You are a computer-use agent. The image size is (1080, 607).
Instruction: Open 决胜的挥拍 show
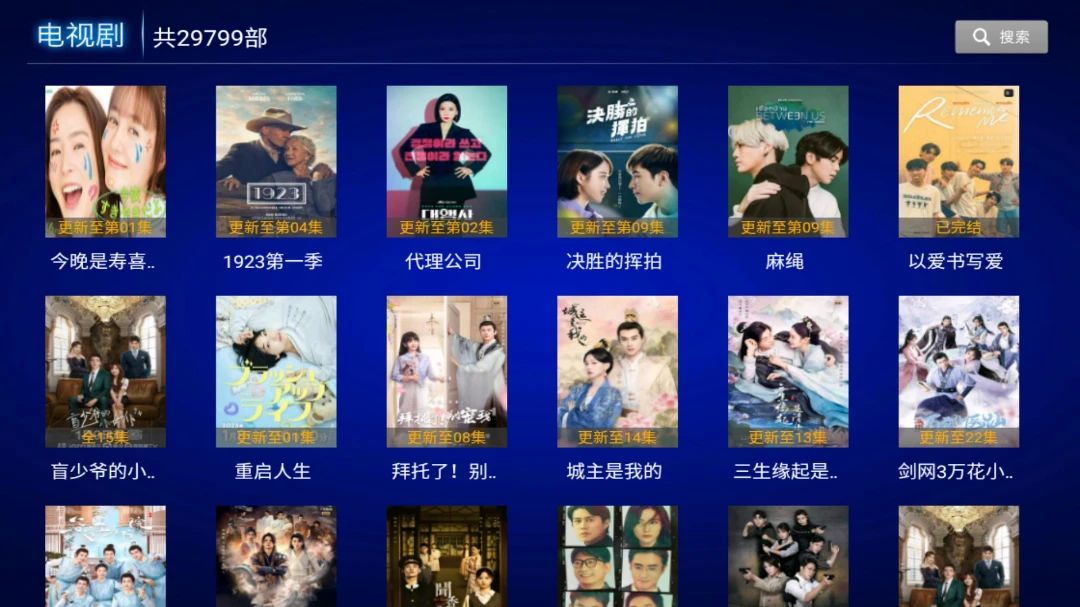(x=617, y=162)
